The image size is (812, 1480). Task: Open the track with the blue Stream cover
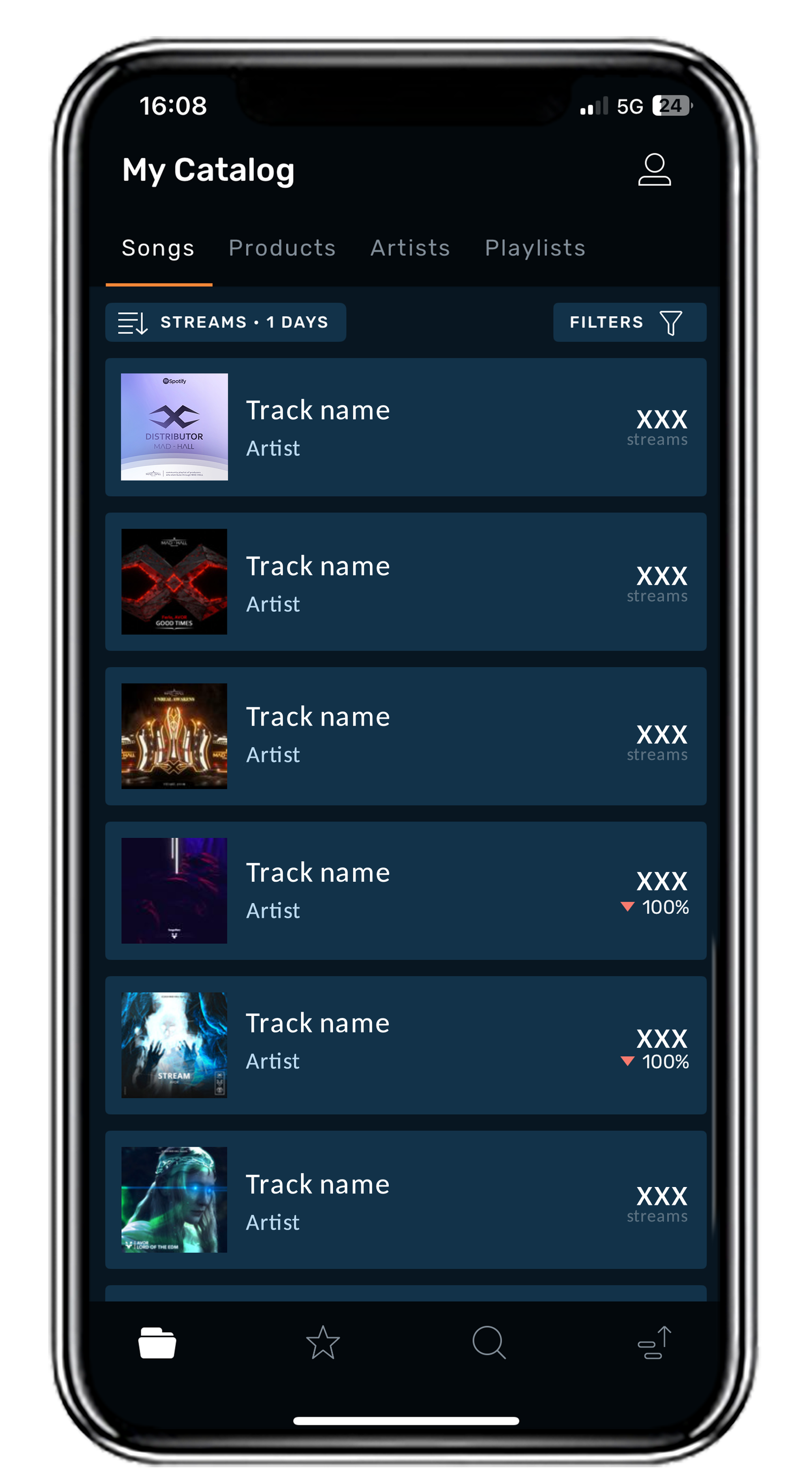point(405,1045)
